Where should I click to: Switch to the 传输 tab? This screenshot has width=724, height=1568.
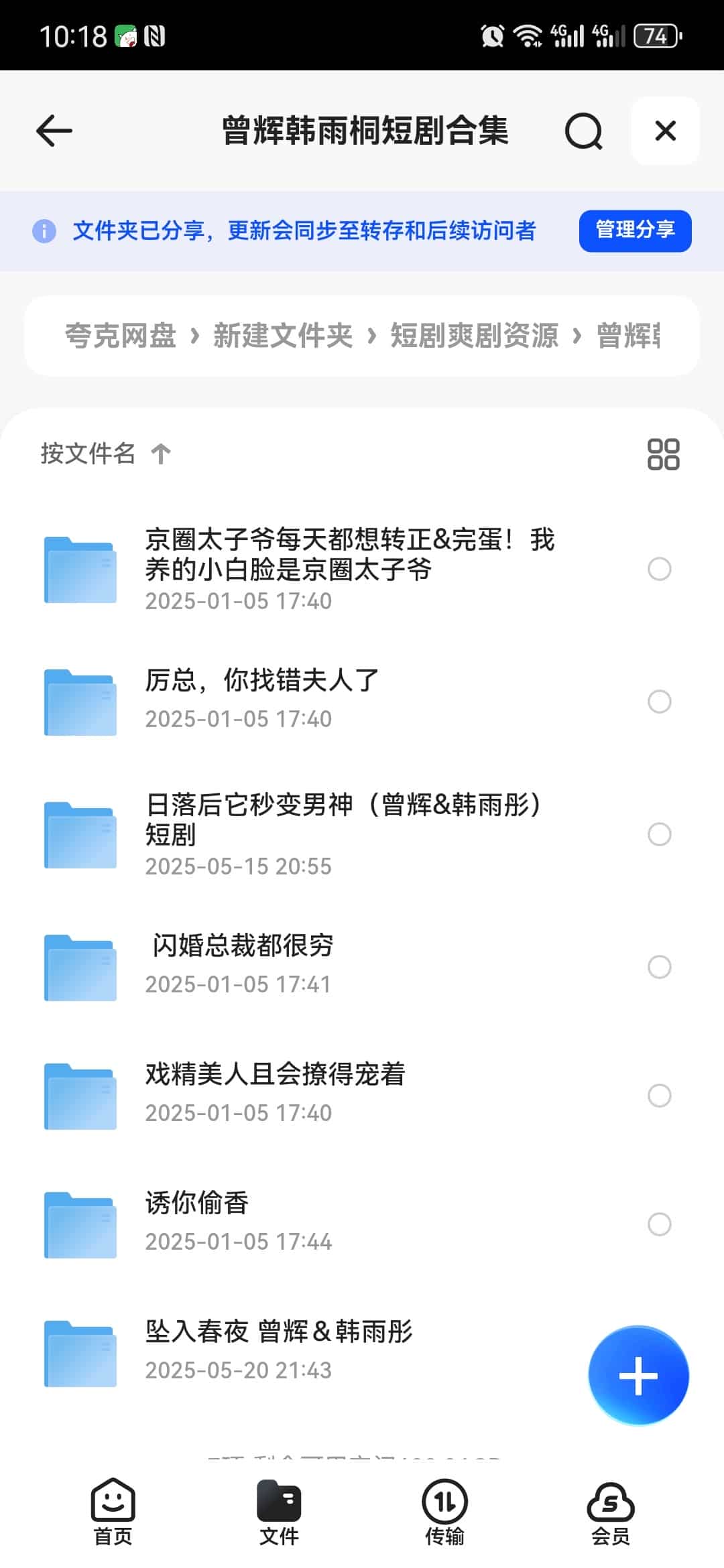coord(444,1512)
